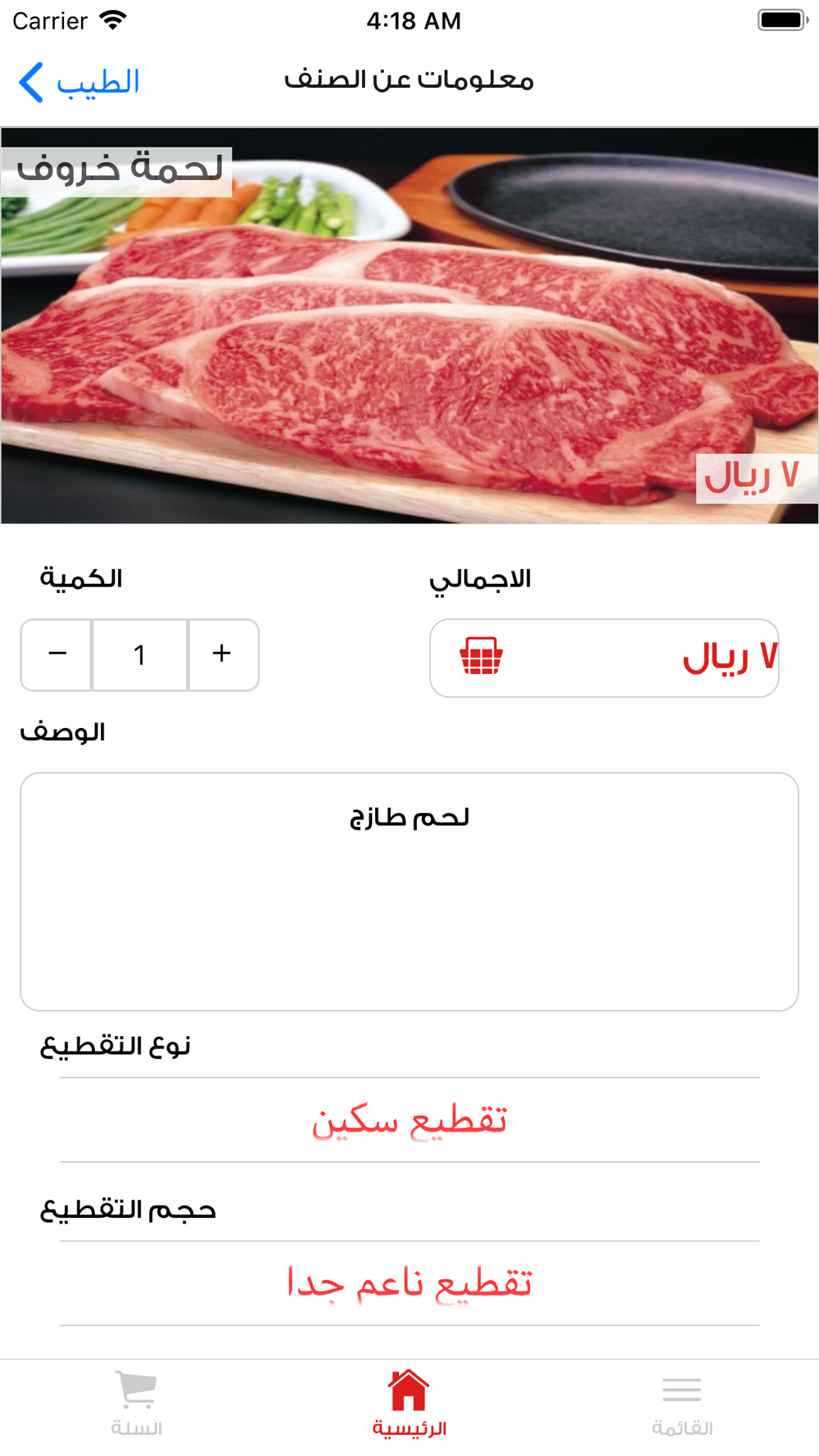The height and width of the screenshot is (1456, 819).
Task: Choose cut size تقطيع ناعم جدا
Action: (409, 1283)
